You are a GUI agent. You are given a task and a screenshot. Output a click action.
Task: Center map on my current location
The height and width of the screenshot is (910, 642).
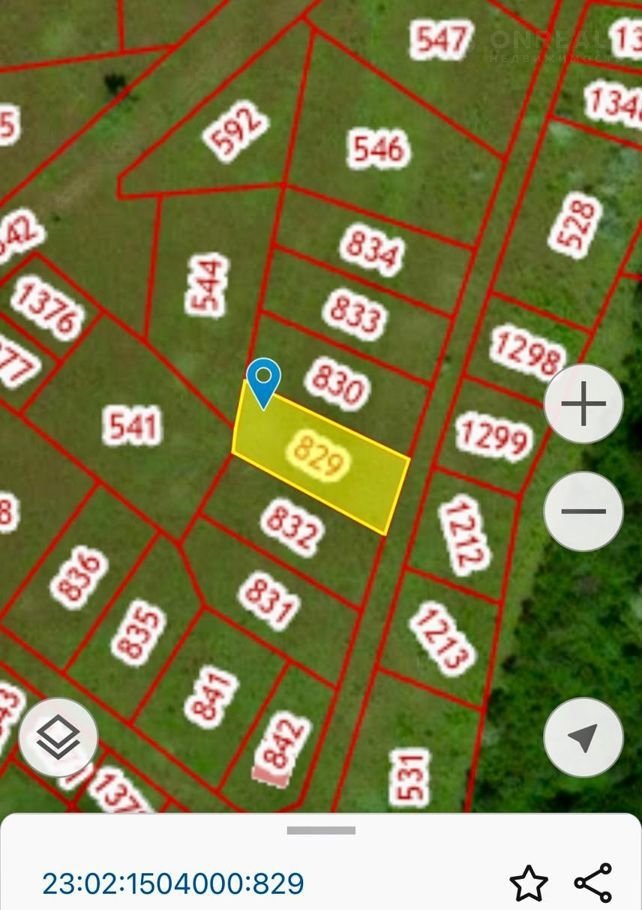point(584,738)
